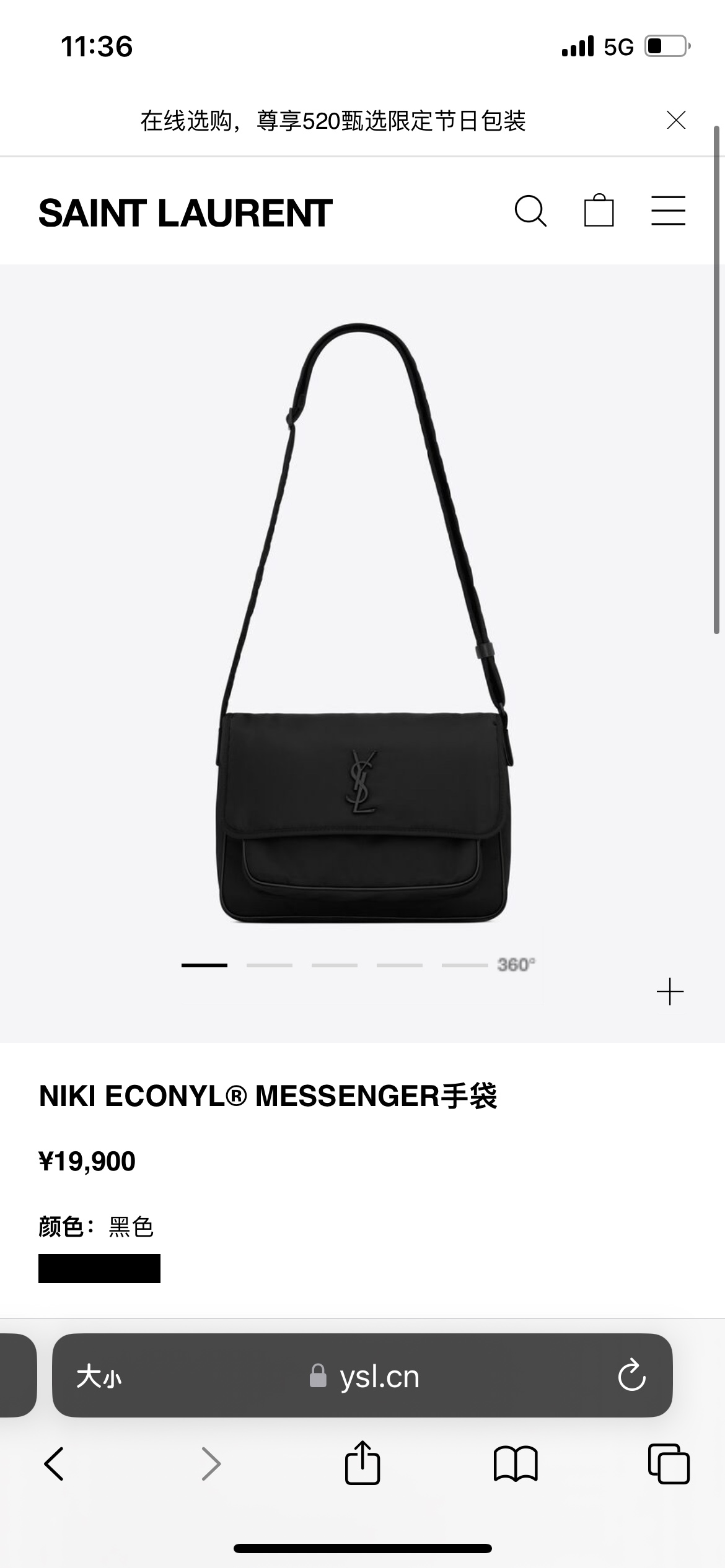This screenshot has width=725, height=1568.
Task: Open Safari bookmarks
Action: click(x=516, y=1465)
